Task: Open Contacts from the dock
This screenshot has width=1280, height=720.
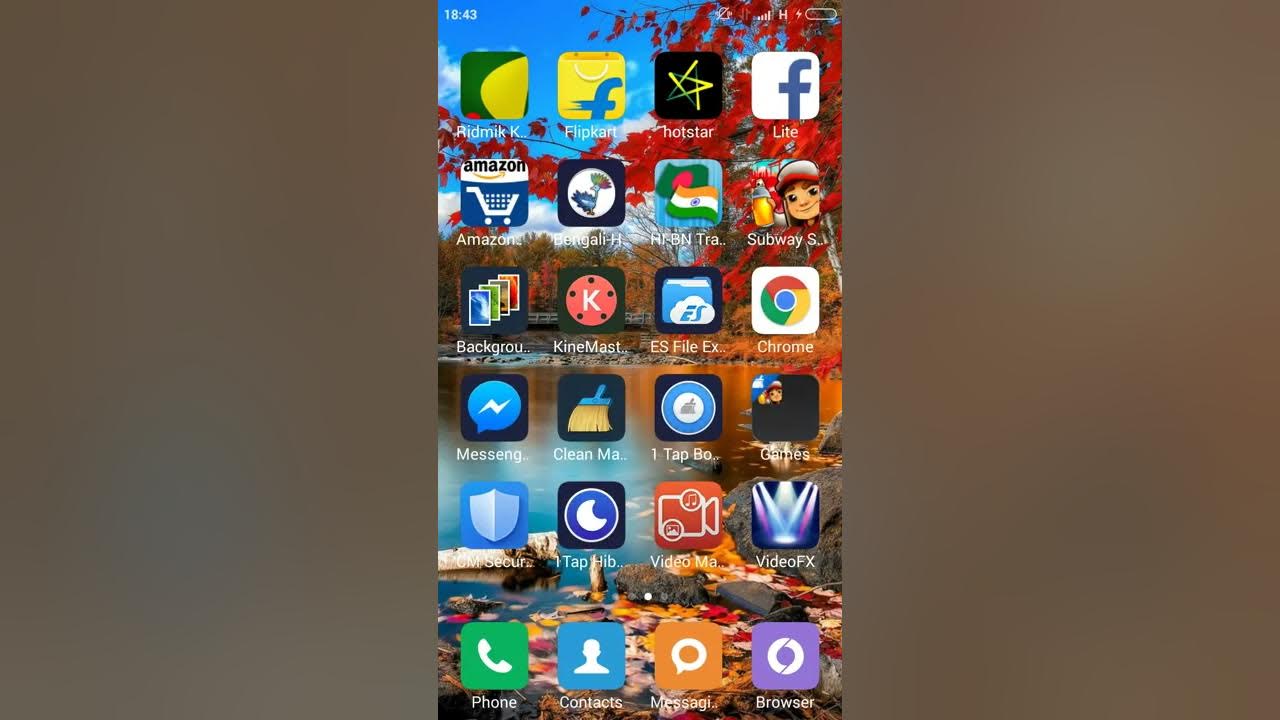Action: pos(591,656)
